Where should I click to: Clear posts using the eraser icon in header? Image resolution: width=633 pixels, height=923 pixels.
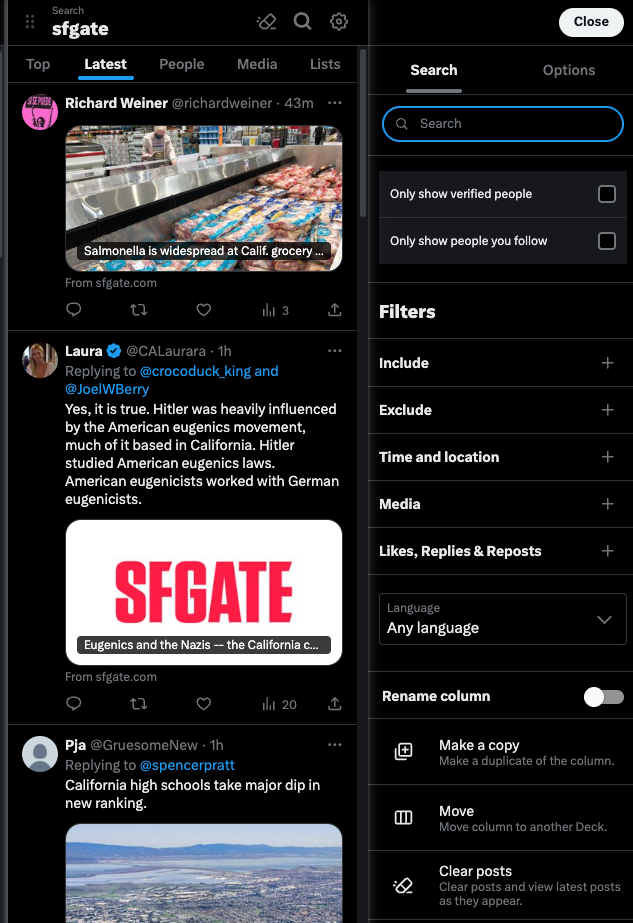coord(266,21)
